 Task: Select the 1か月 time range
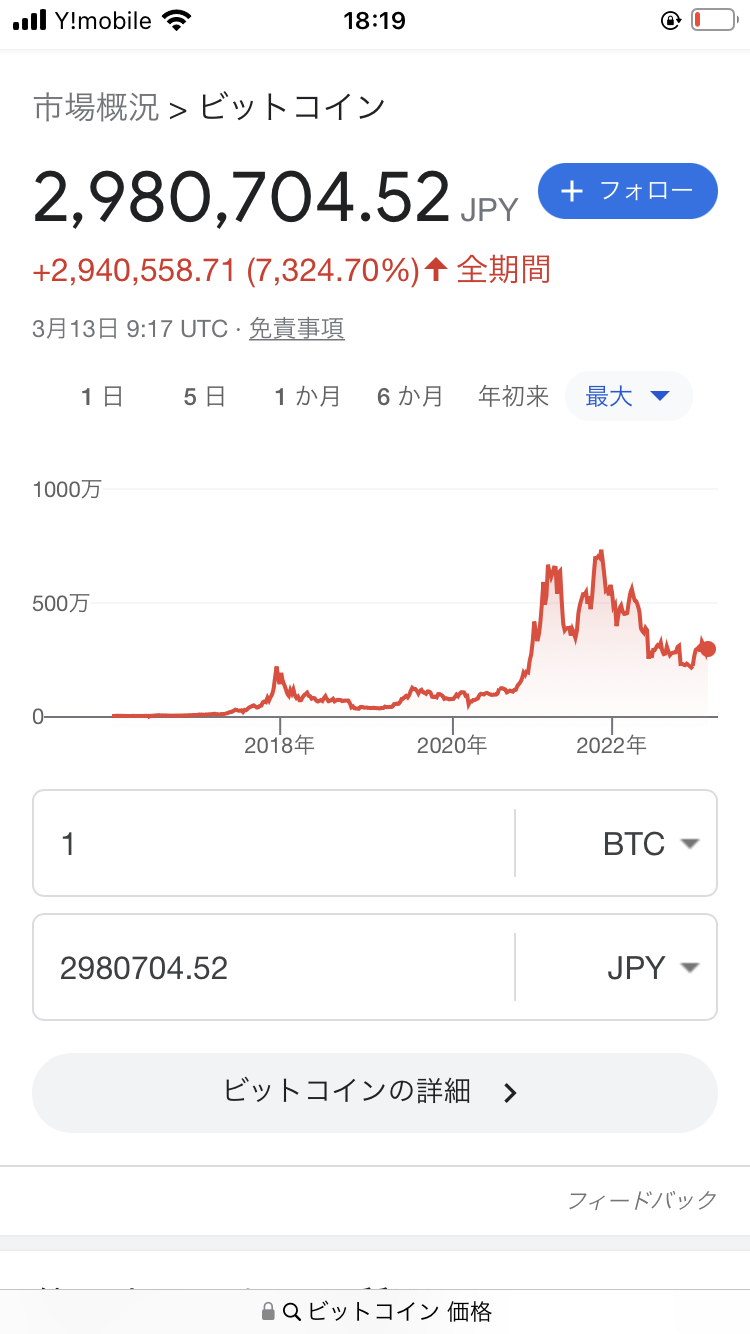click(305, 396)
